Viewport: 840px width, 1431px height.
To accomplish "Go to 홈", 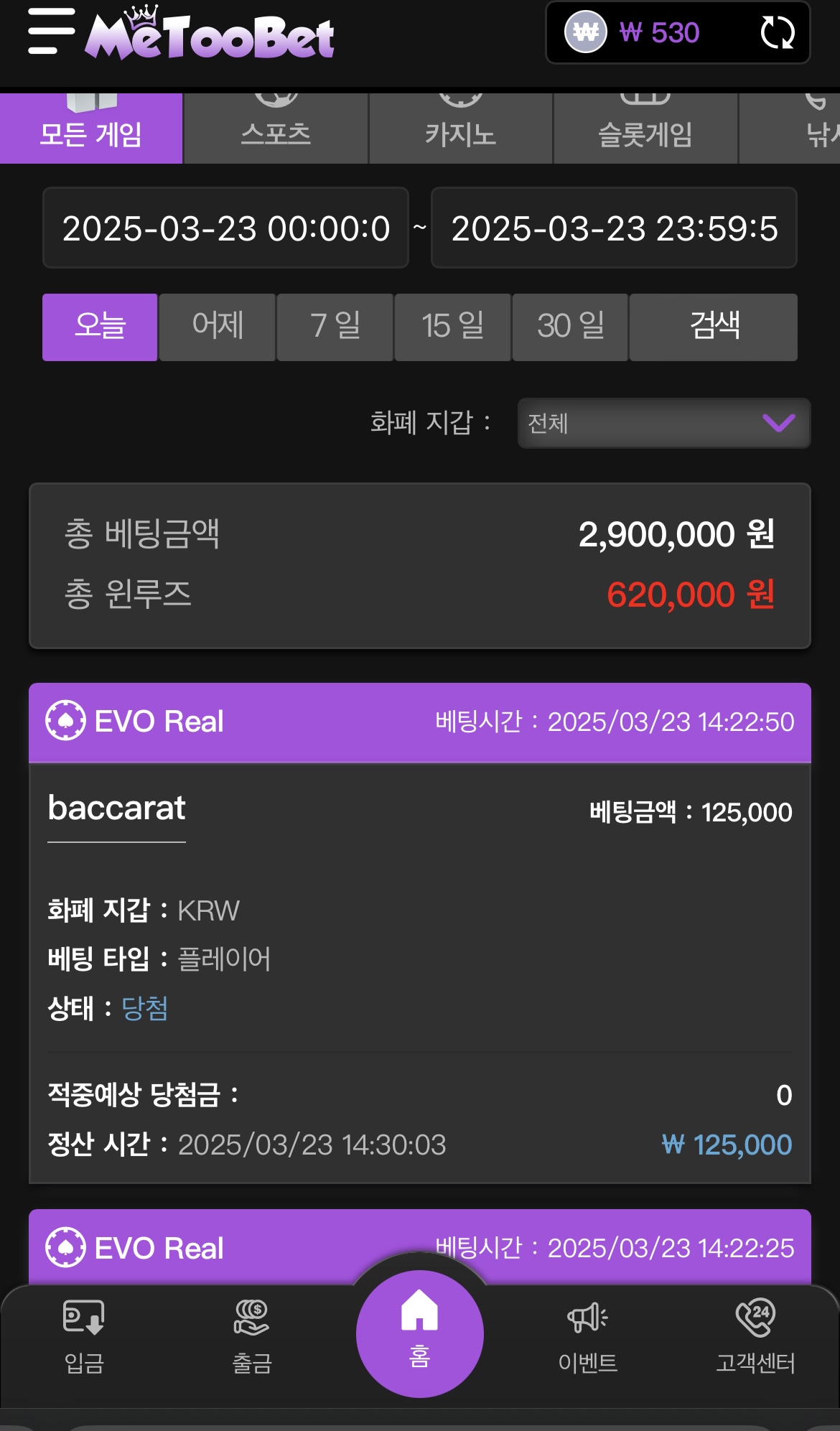I will (420, 1334).
